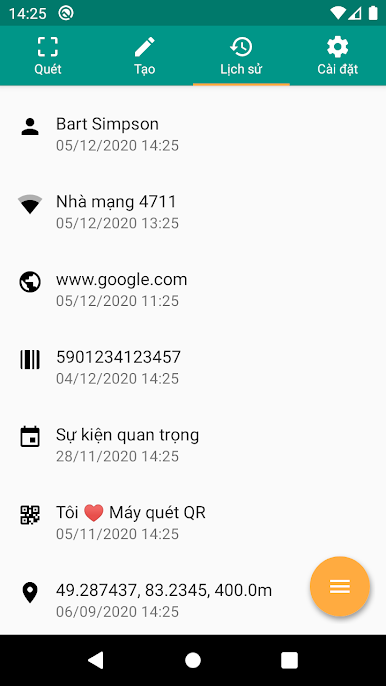Go back with the system back button
Image resolution: width=386 pixels, height=686 pixels.
pos(96,660)
